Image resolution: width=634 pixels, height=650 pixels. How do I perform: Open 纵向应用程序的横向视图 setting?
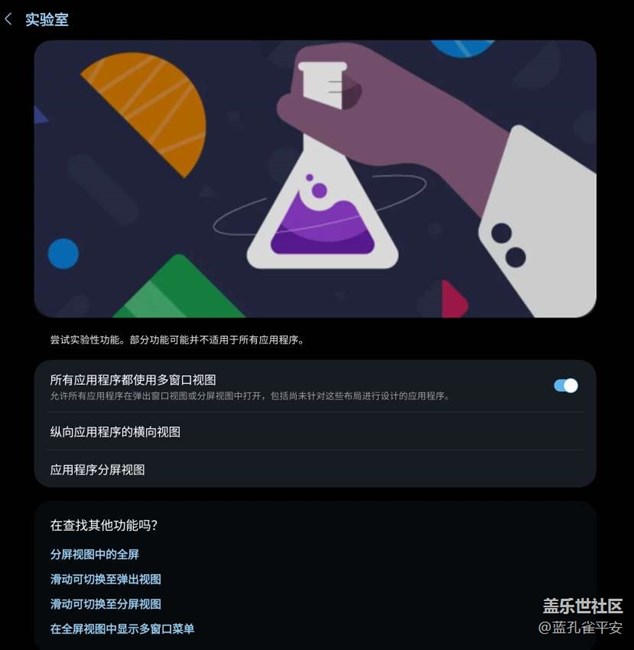pyautogui.click(x=115, y=432)
